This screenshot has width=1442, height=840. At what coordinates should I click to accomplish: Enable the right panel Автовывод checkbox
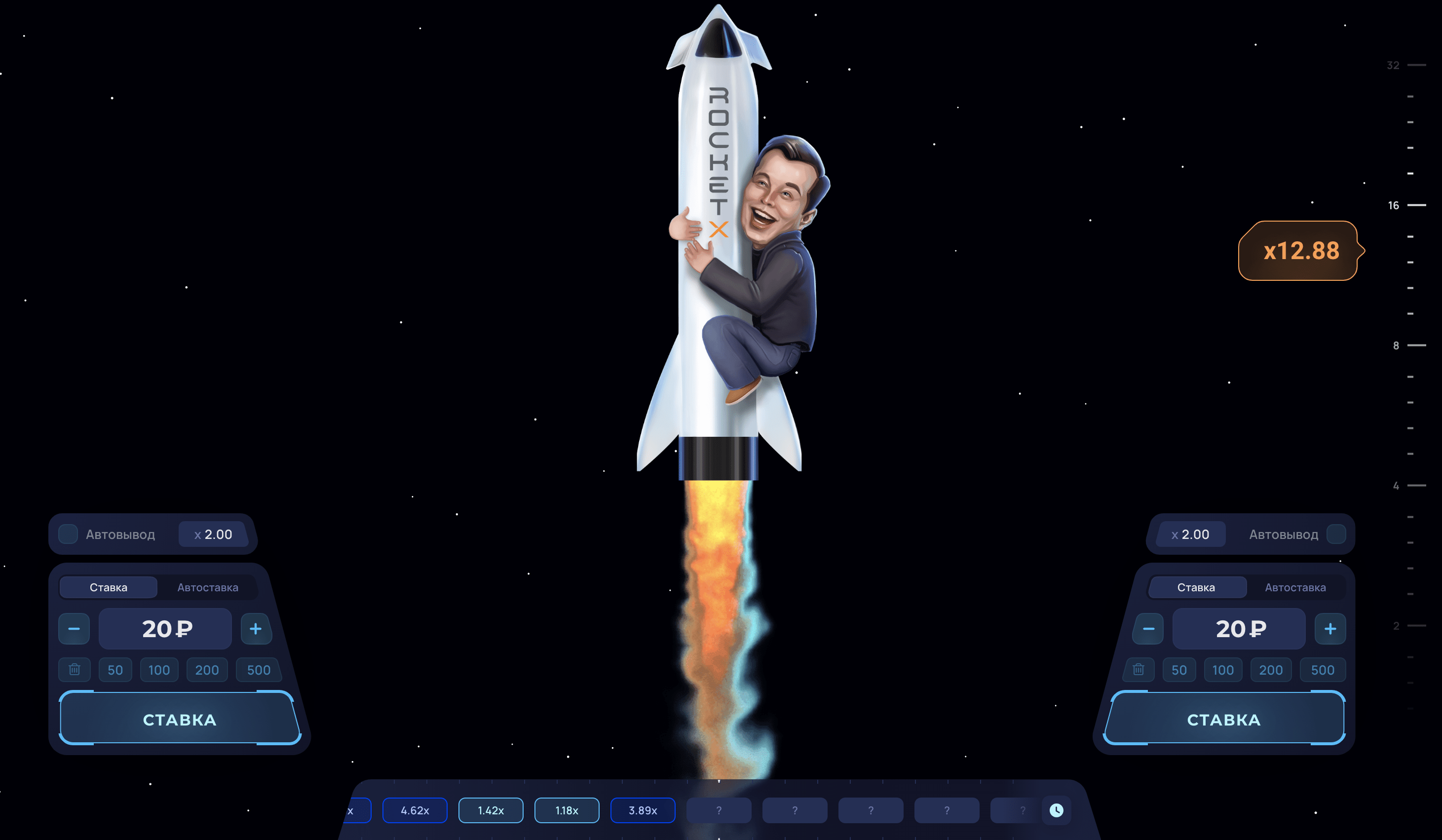1335,534
